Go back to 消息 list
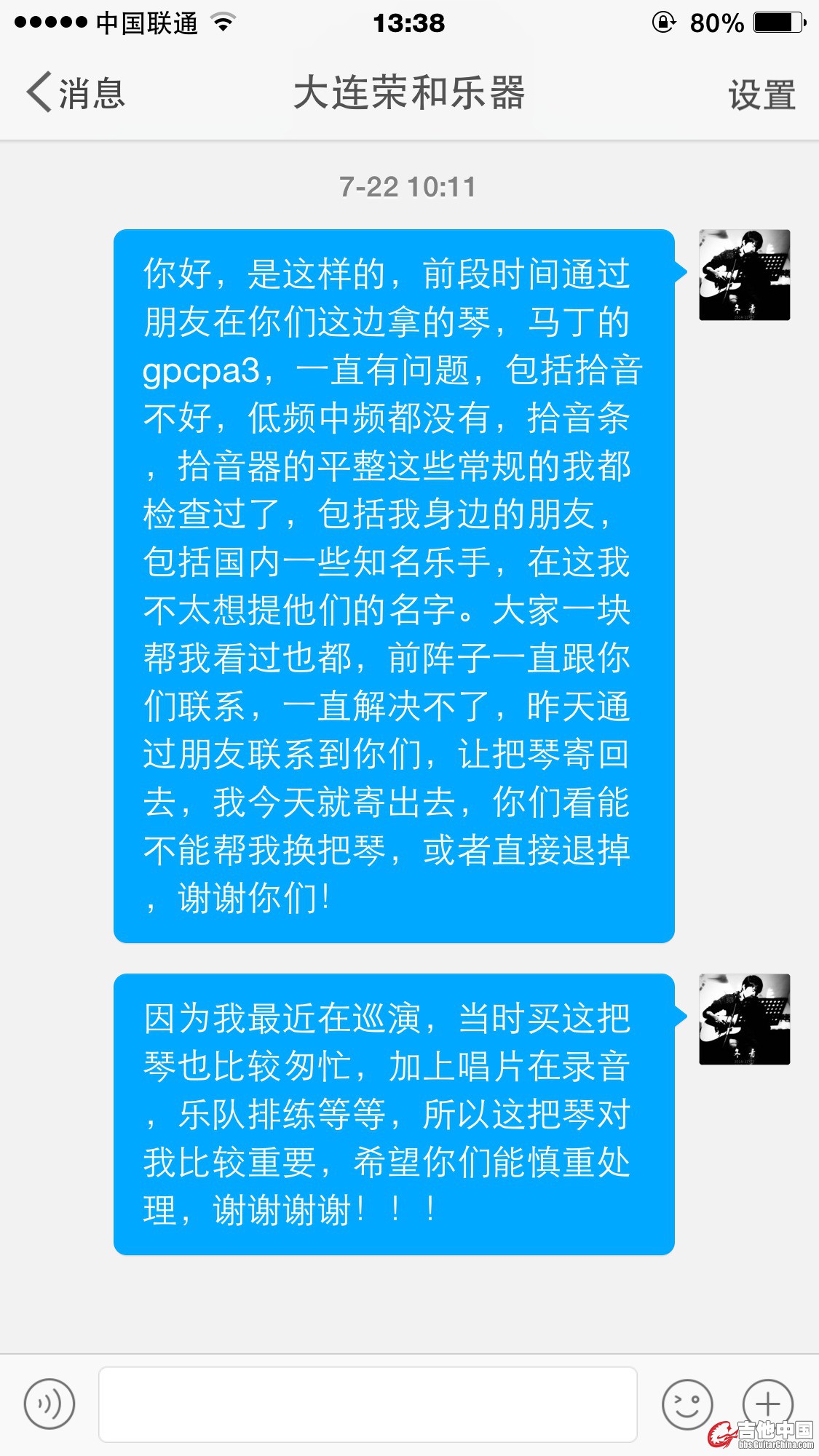 click(x=75, y=93)
